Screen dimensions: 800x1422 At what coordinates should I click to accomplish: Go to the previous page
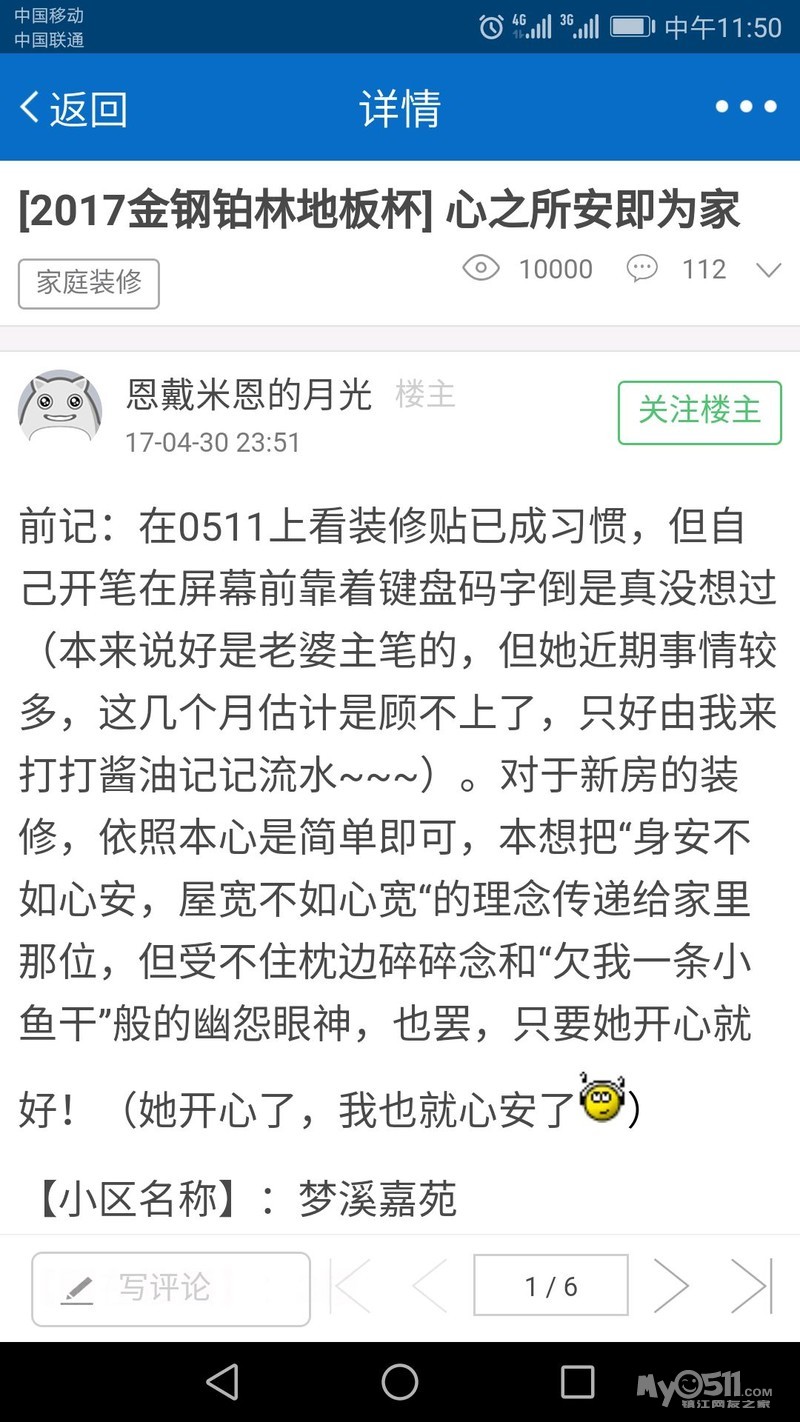point(430,1286)
